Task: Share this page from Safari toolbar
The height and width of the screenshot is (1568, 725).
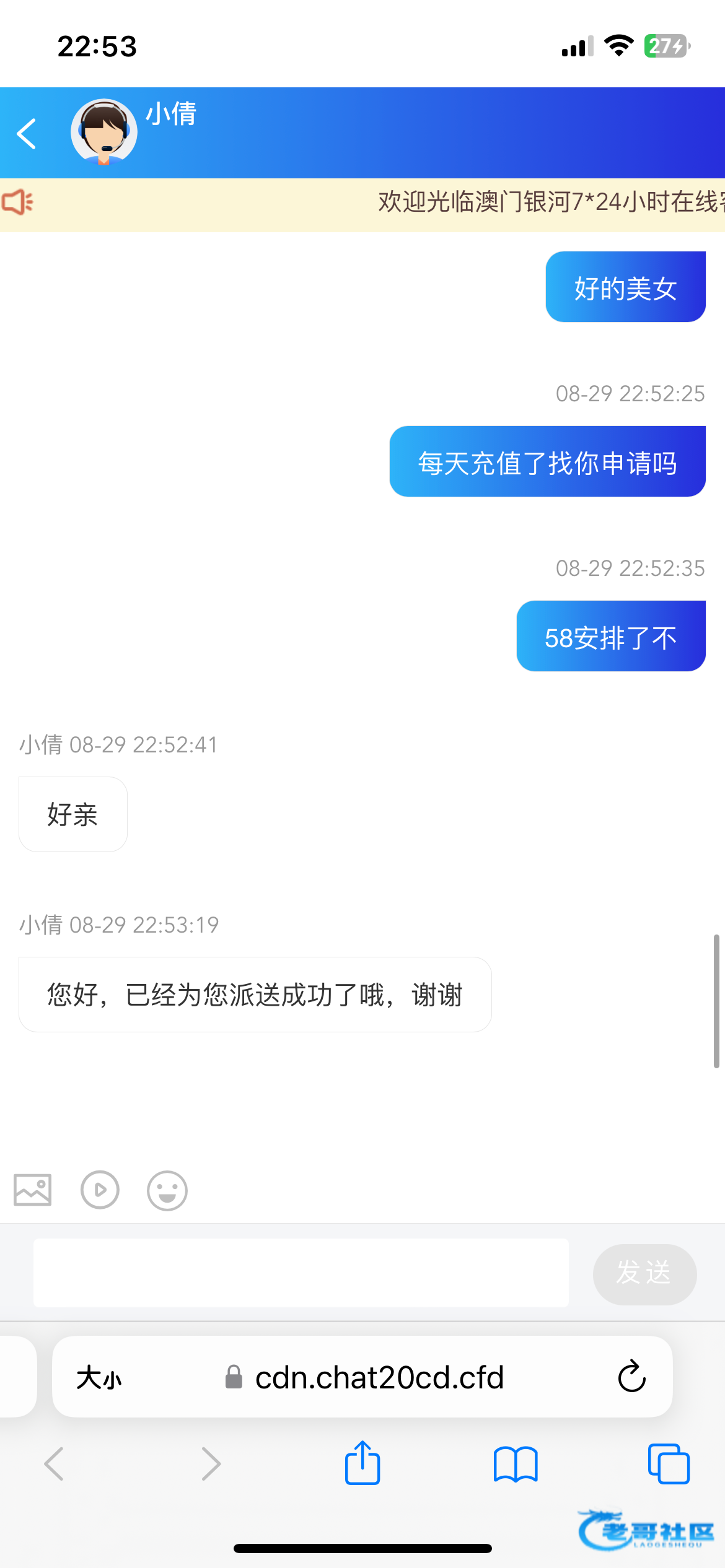Action: (362, 1463)
